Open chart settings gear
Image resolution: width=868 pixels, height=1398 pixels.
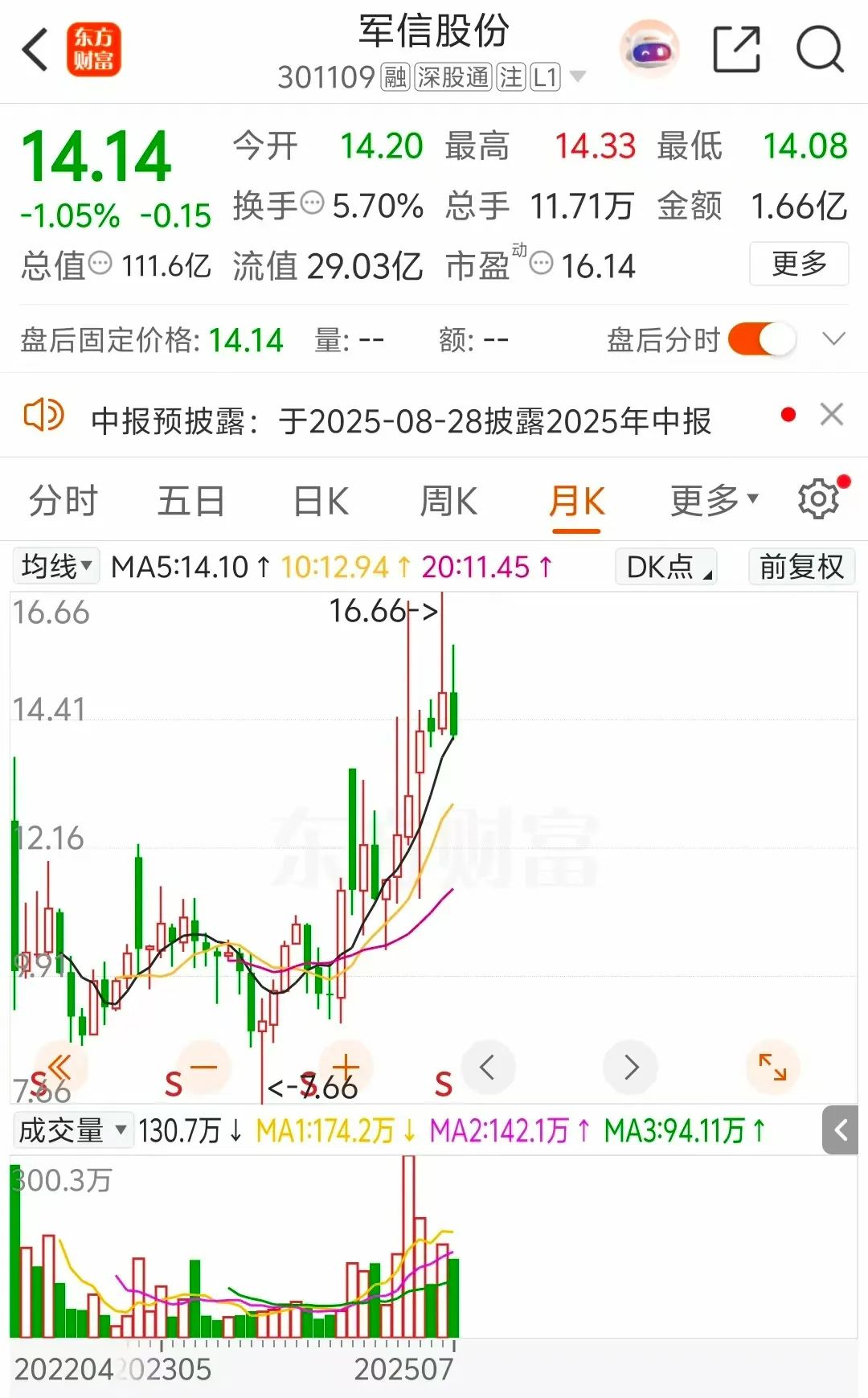(819, 499)
